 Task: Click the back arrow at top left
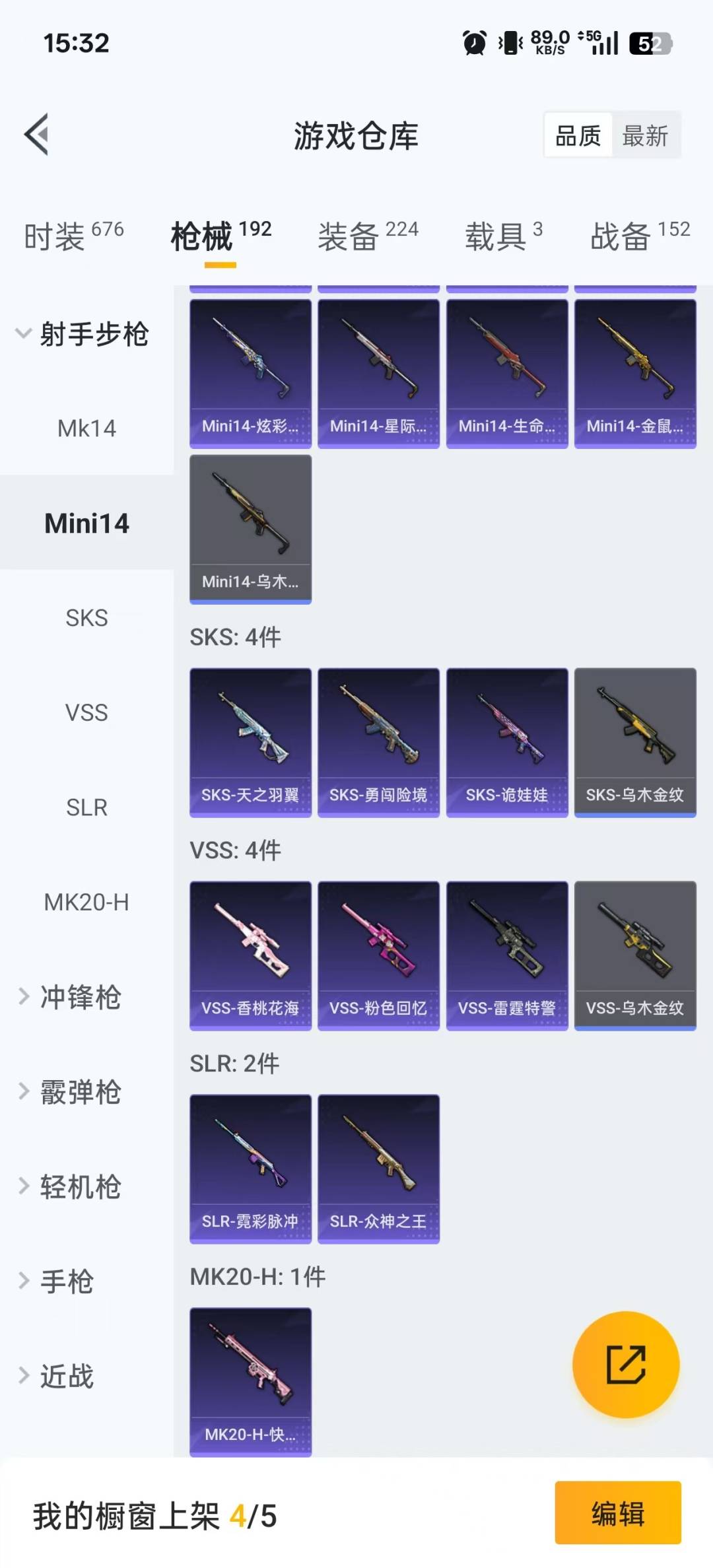point(37,135)
